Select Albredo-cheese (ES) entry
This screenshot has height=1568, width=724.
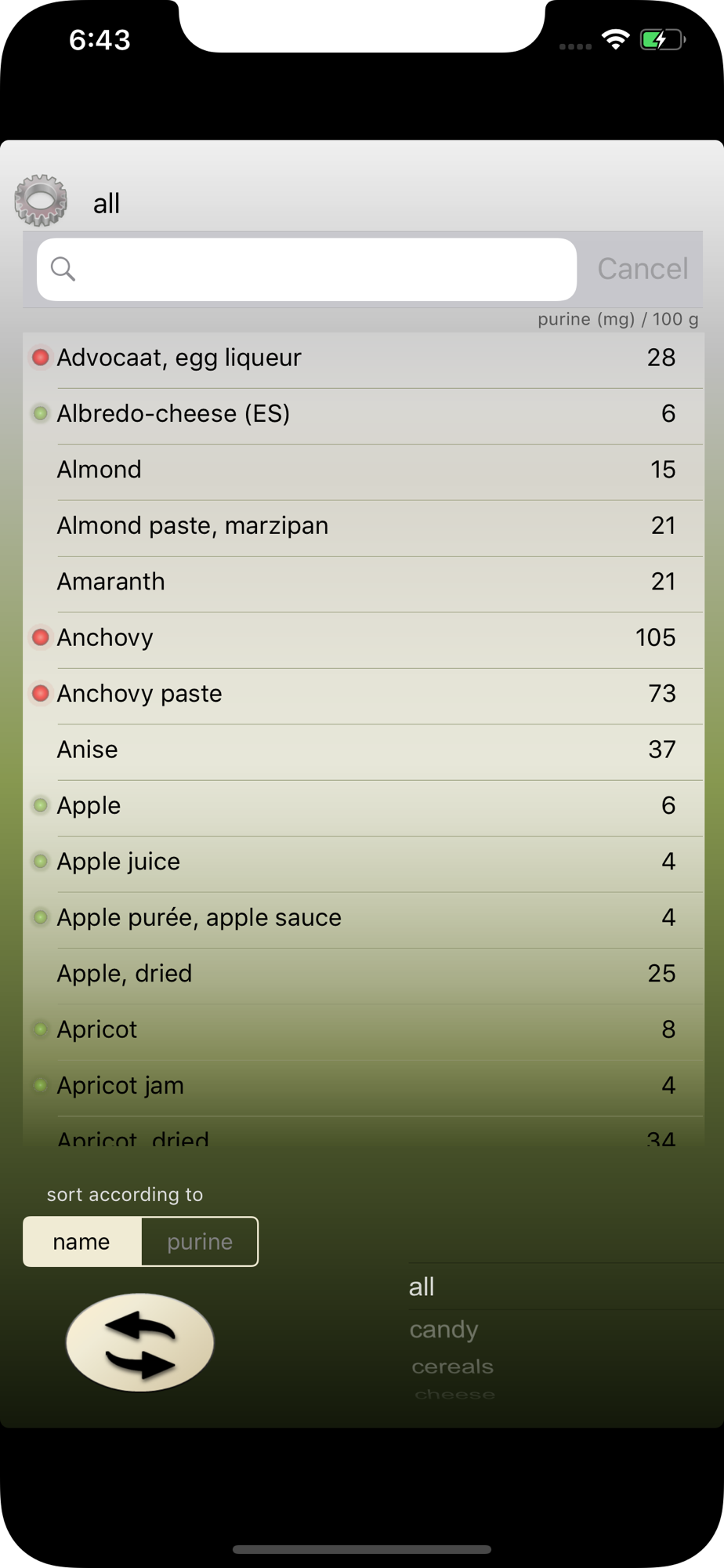point(363,414)
